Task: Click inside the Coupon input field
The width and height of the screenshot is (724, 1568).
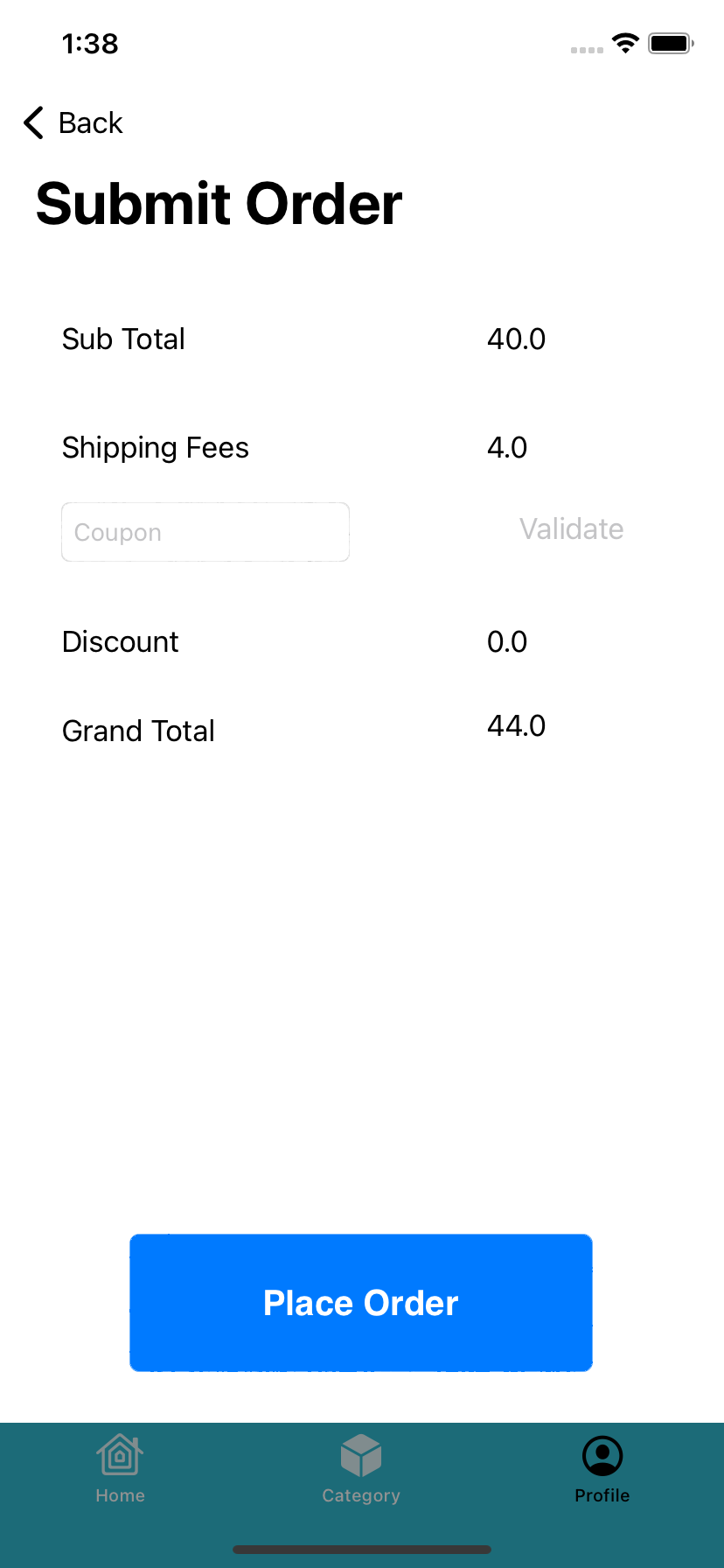Action: click(x=205, y=532)
